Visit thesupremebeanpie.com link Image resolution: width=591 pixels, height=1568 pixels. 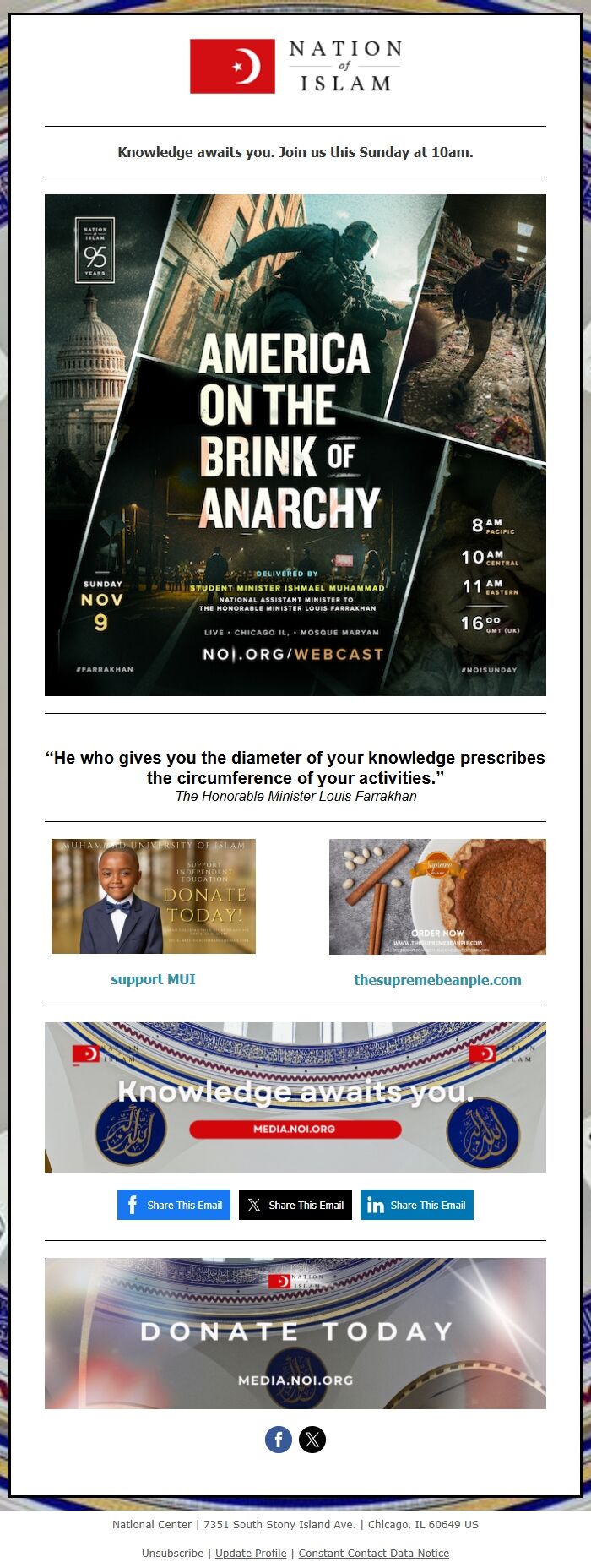pyautogui.click(x=437, y=980)
